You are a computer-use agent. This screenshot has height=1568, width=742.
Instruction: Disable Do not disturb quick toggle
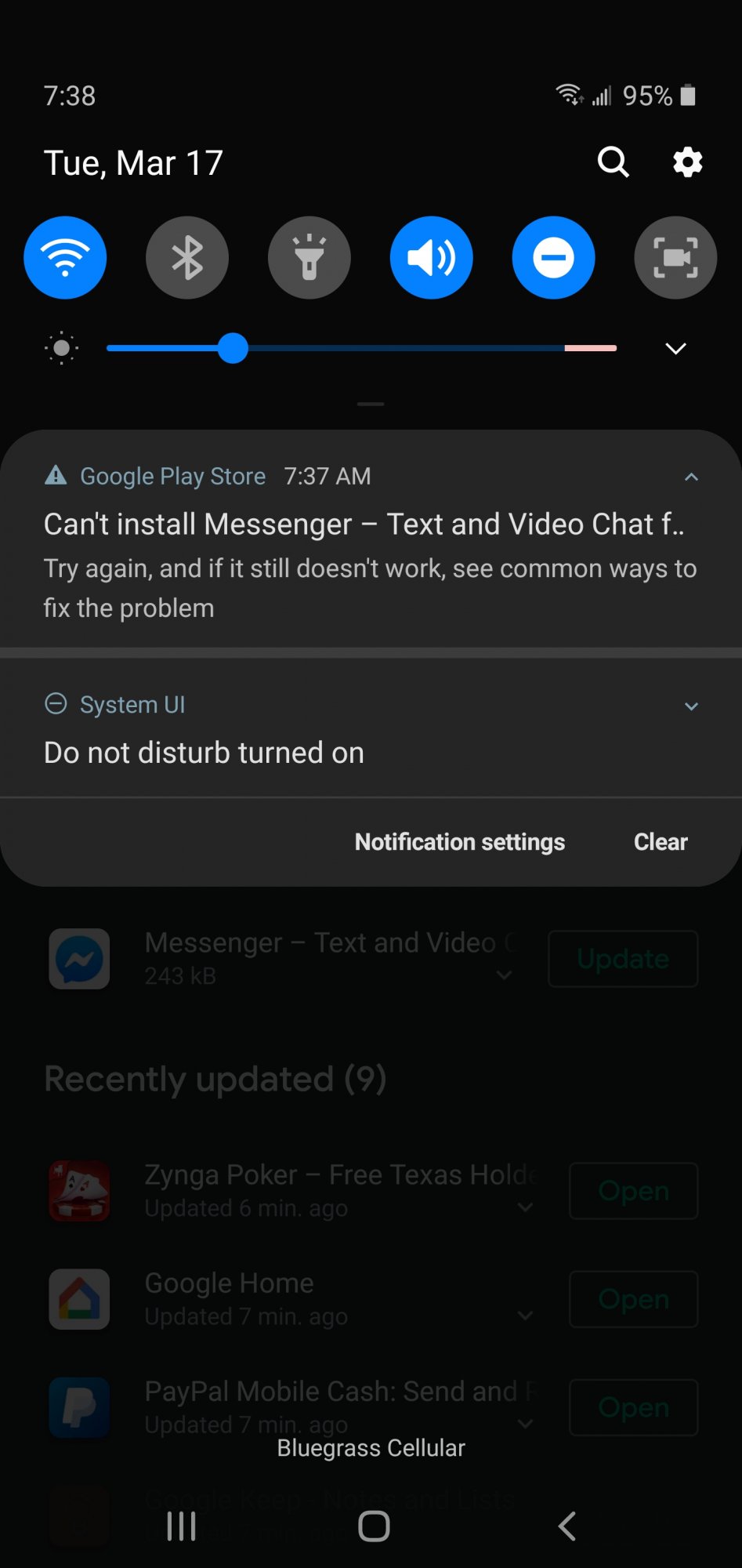coord(554,257)
